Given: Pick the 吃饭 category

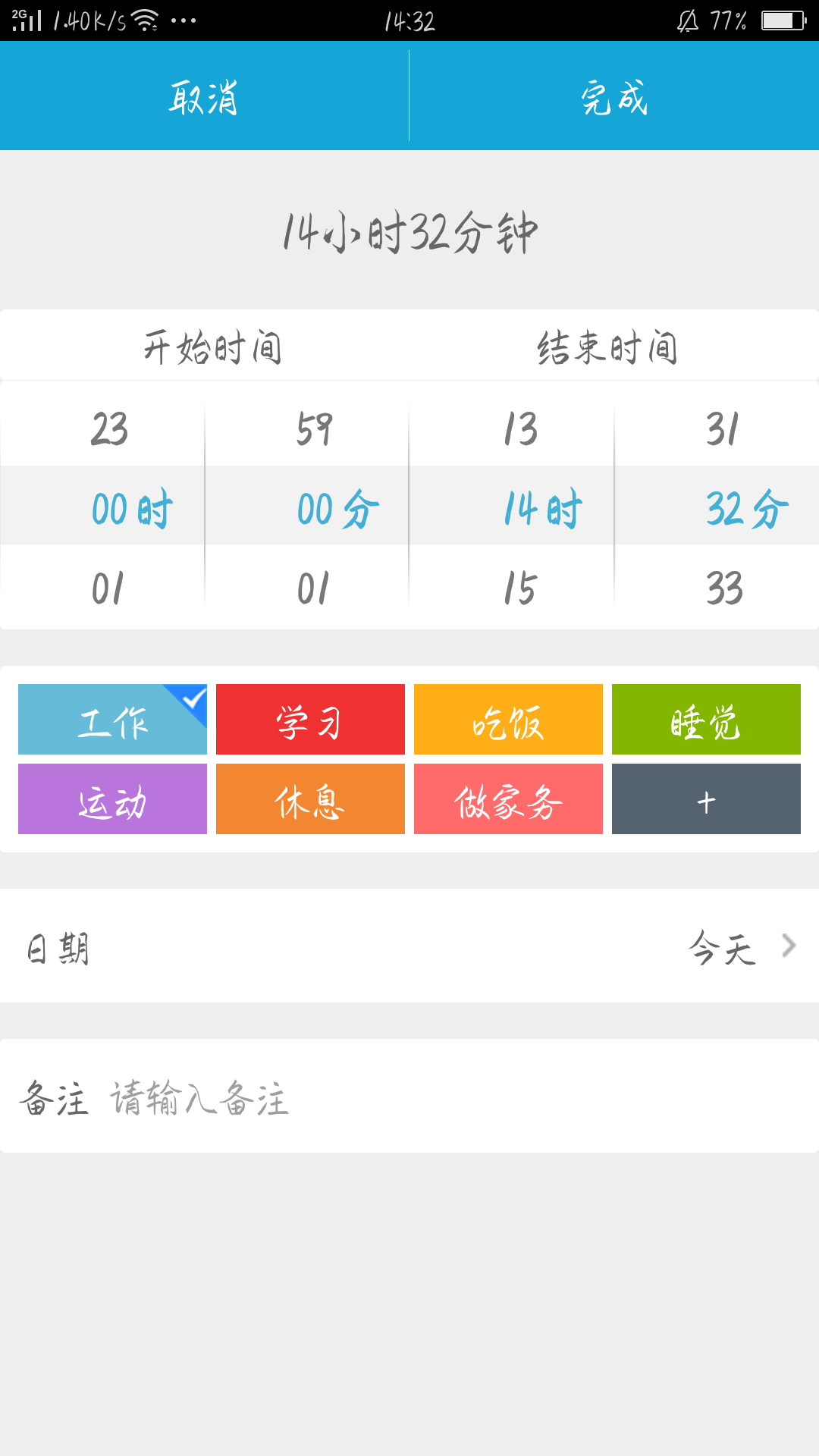Looking at the screenshot, I should click(x=508, y=719).
